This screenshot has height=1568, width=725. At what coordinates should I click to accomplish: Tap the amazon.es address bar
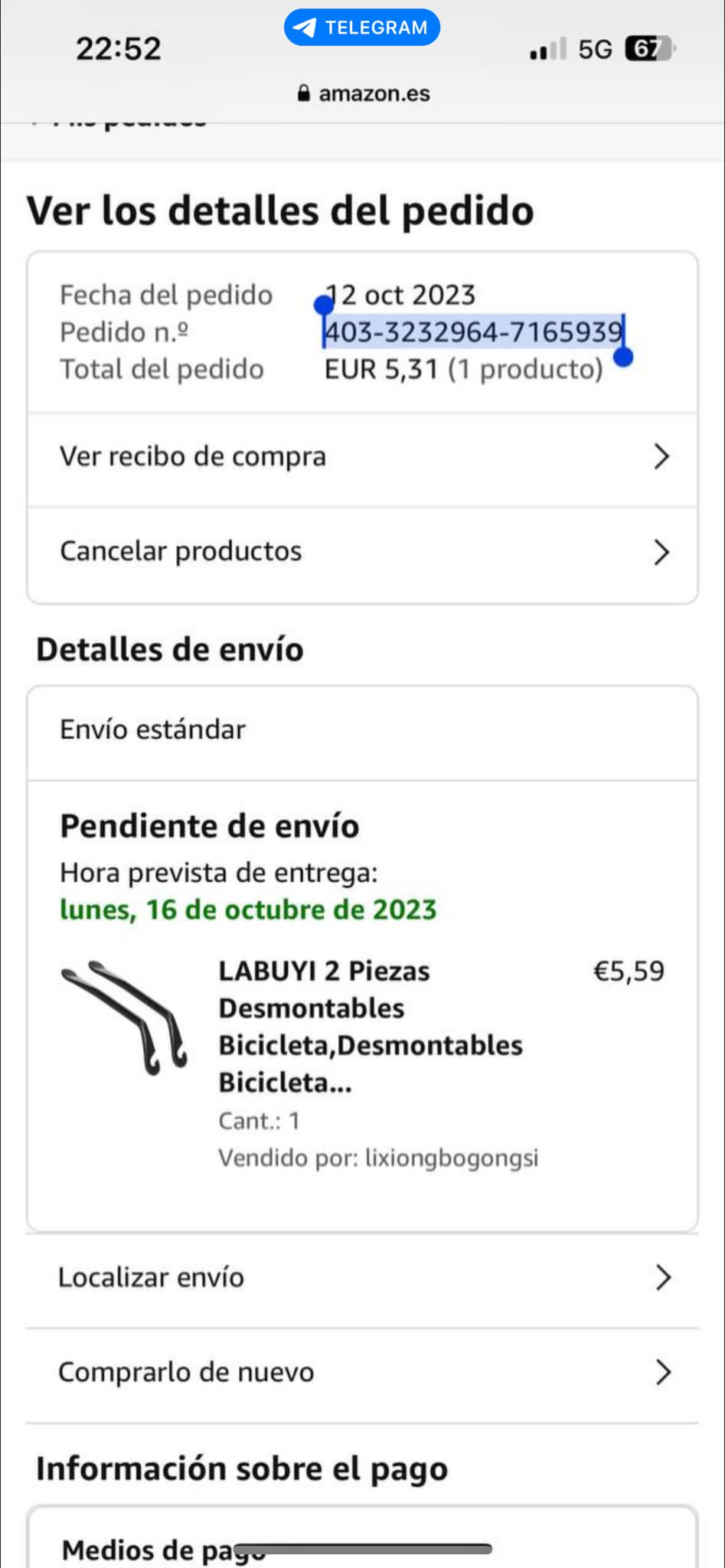364,93
